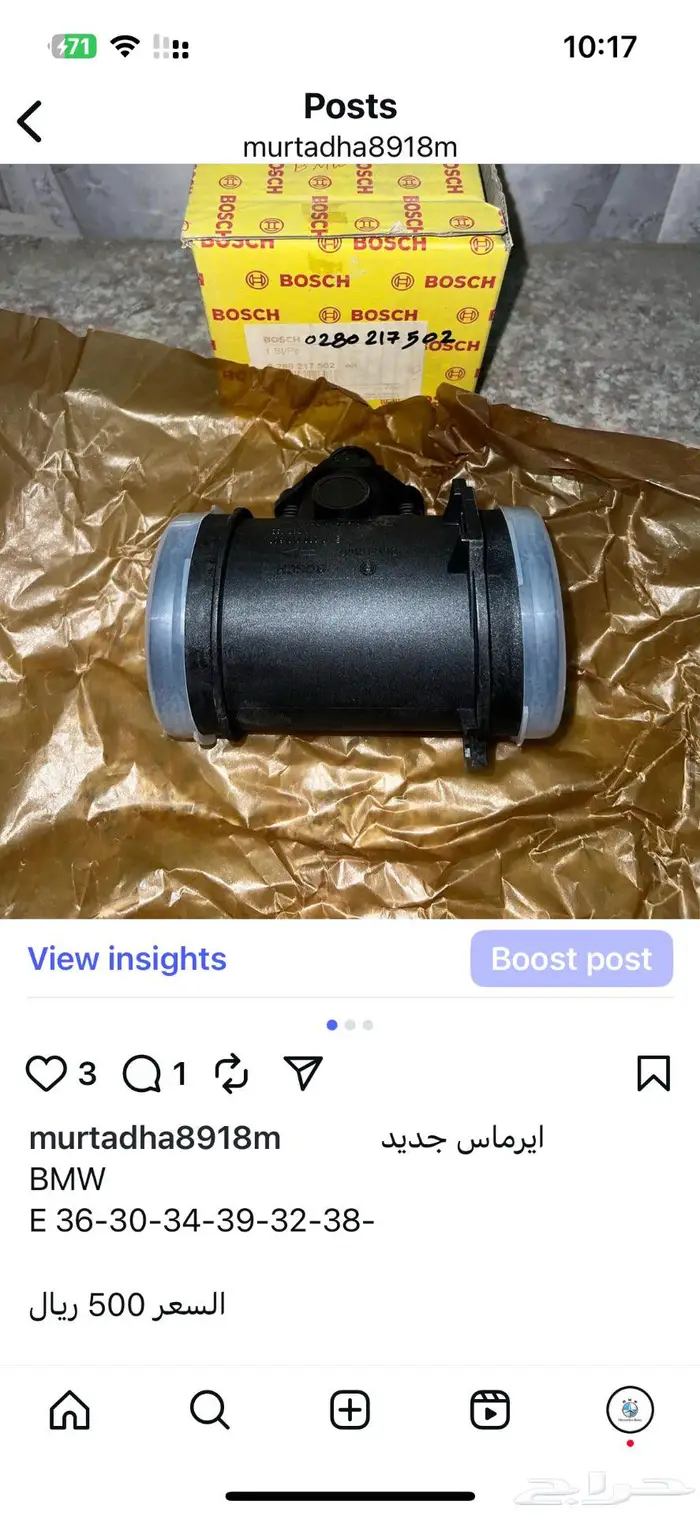Open the Search tab
Screen dimensions: 700x1515
209,1411
